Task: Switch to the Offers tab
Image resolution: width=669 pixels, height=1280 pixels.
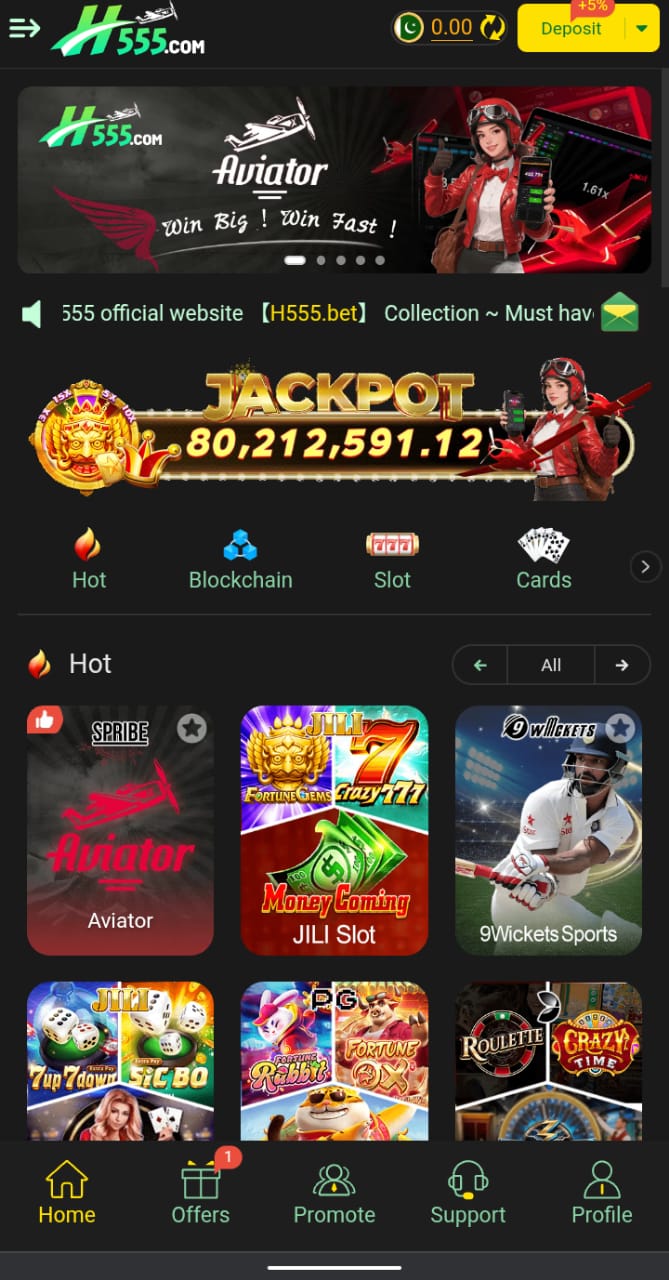Action: pyautogui.click(x=200, y=1194)
